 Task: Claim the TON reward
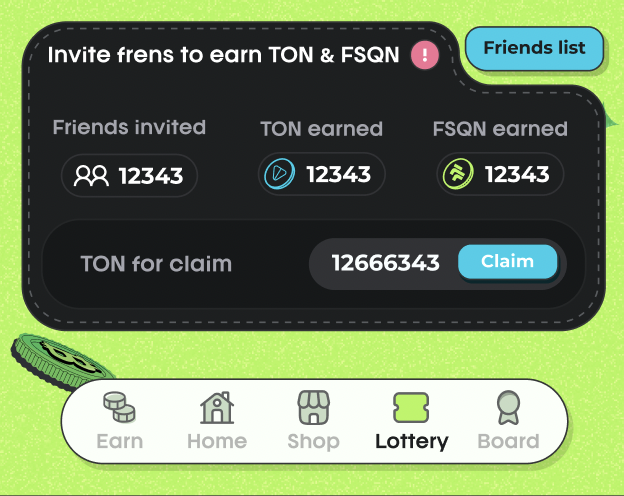(x=507, y=262)
